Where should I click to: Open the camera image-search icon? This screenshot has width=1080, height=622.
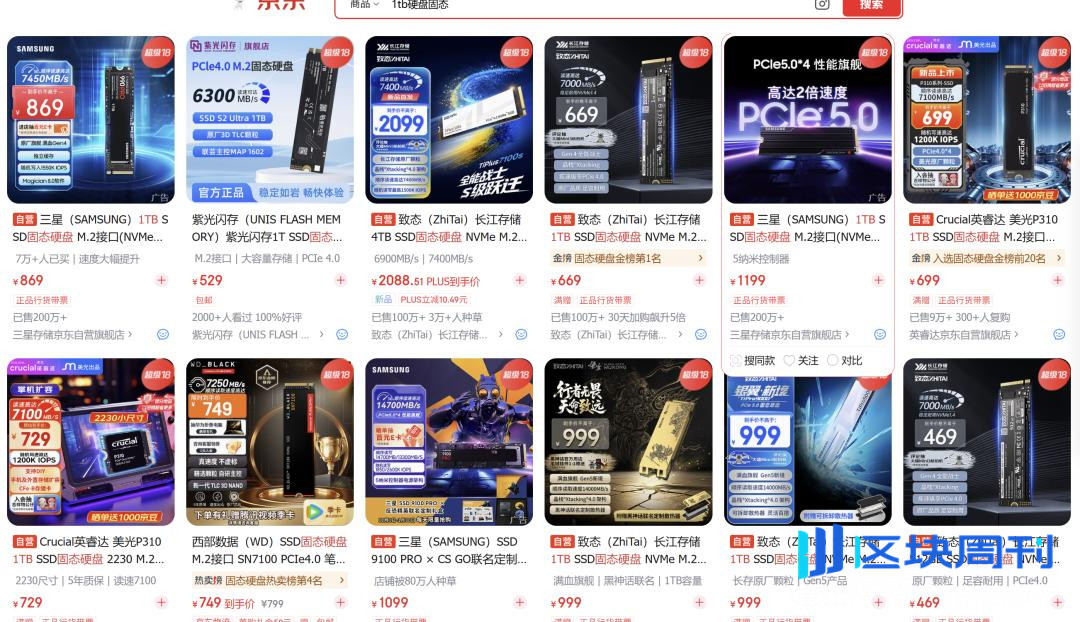tap(822, 5)
